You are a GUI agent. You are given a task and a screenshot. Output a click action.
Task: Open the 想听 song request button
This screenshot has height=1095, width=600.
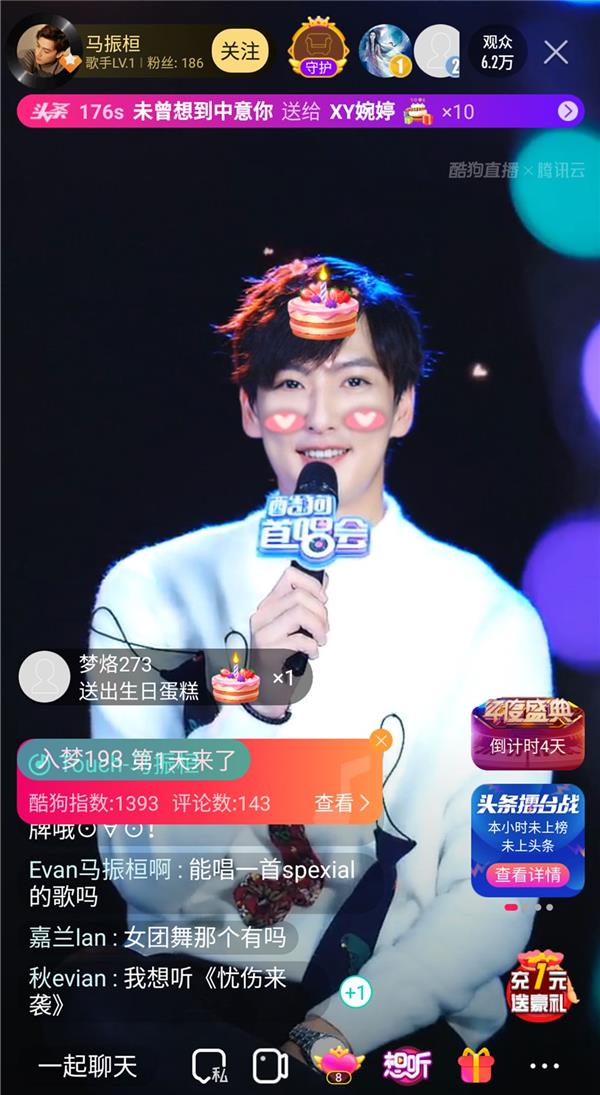click(407, 1066)
